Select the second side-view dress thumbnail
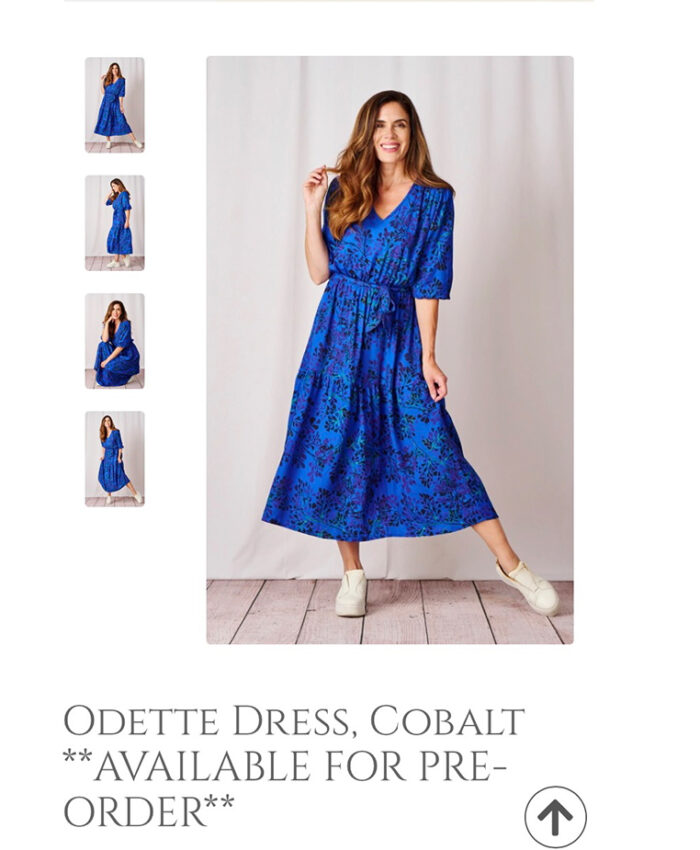This screenshot has height=850, width=700. click(114, 223)
